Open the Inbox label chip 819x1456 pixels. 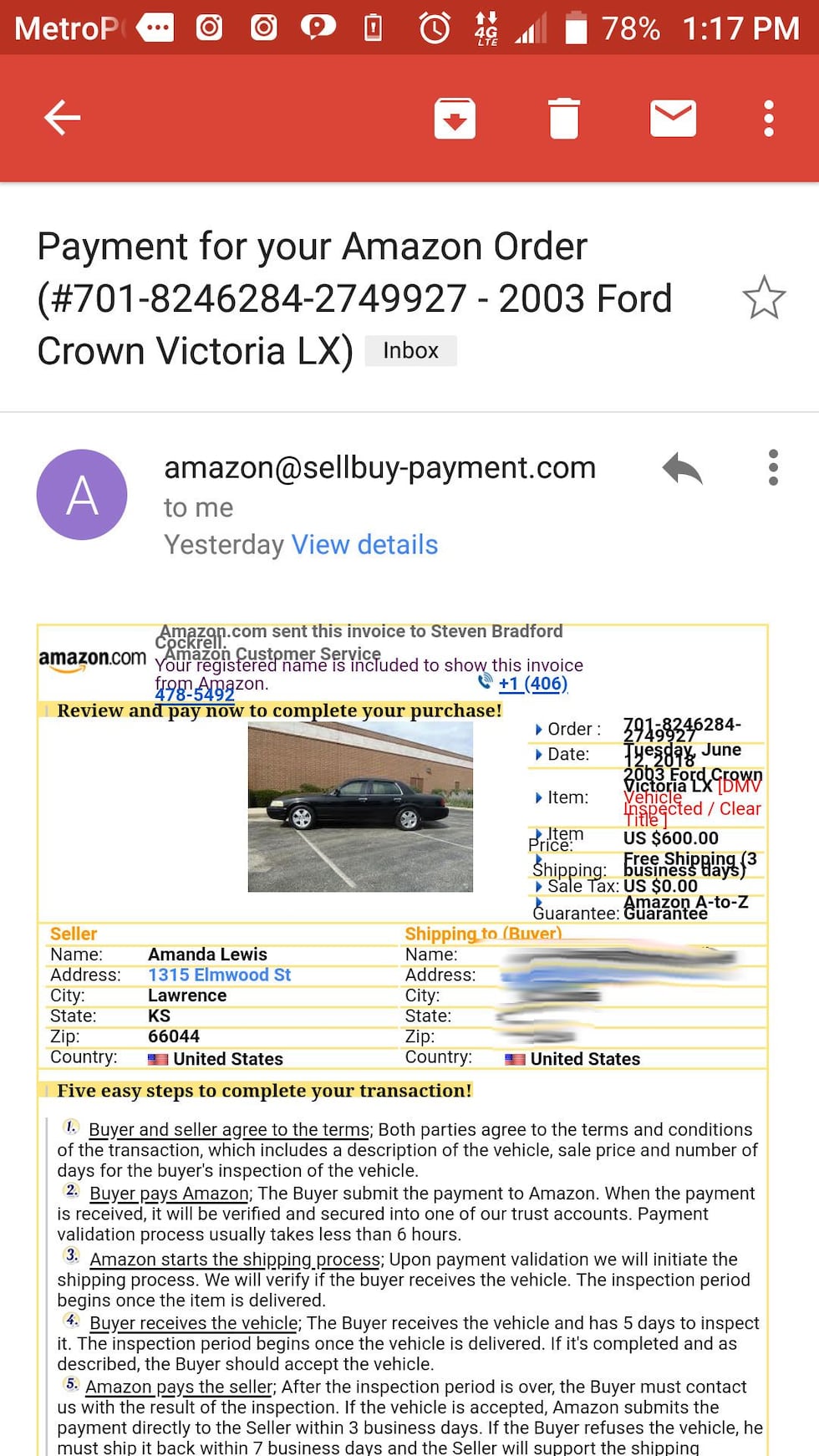[x=410, y=350]
